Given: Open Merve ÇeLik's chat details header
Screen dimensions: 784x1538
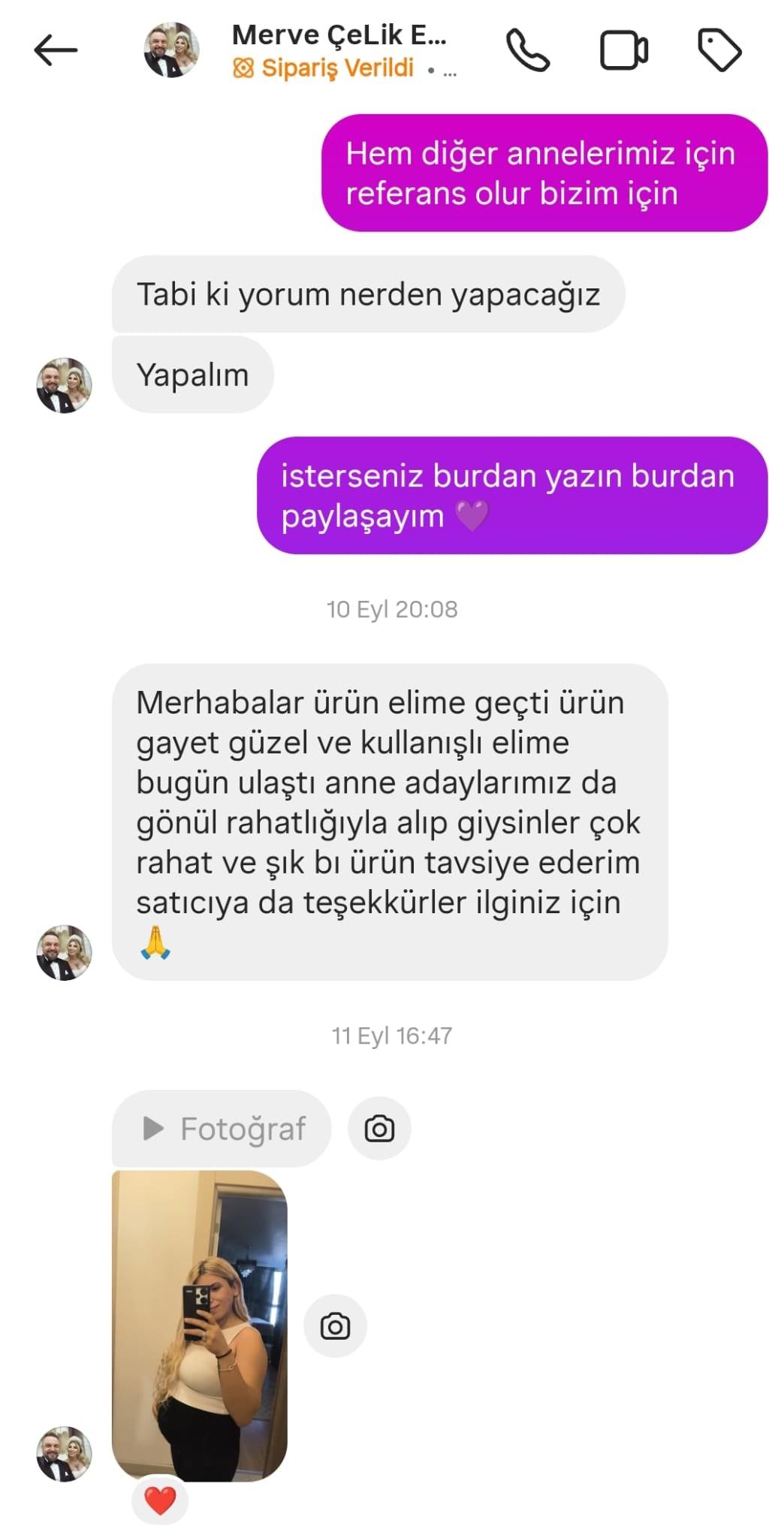Looking at the screenshot, I should pos(339,50).
